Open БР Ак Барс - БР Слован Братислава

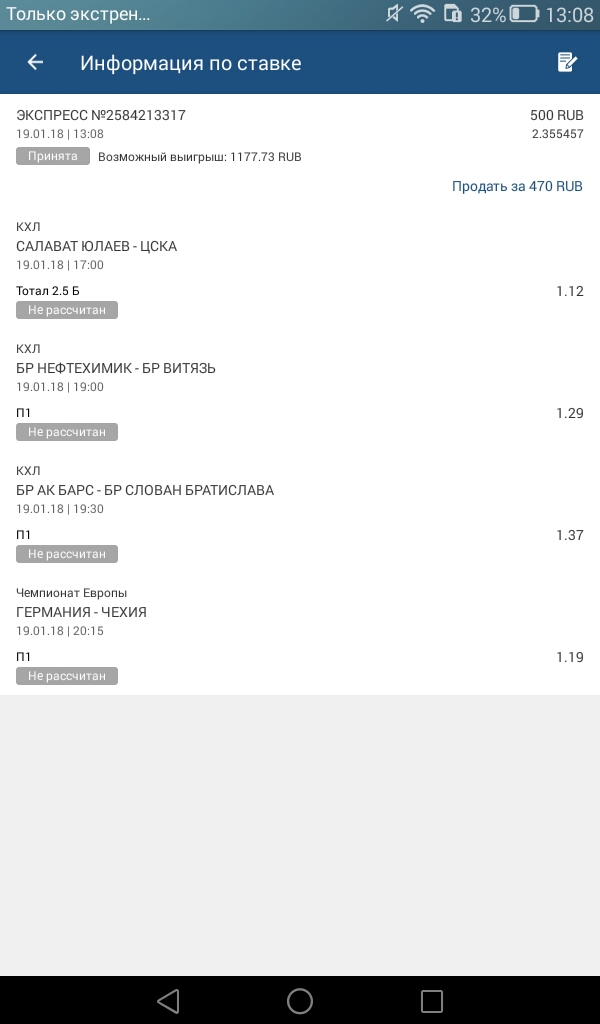pyautogui.click(x=145, y=490)
